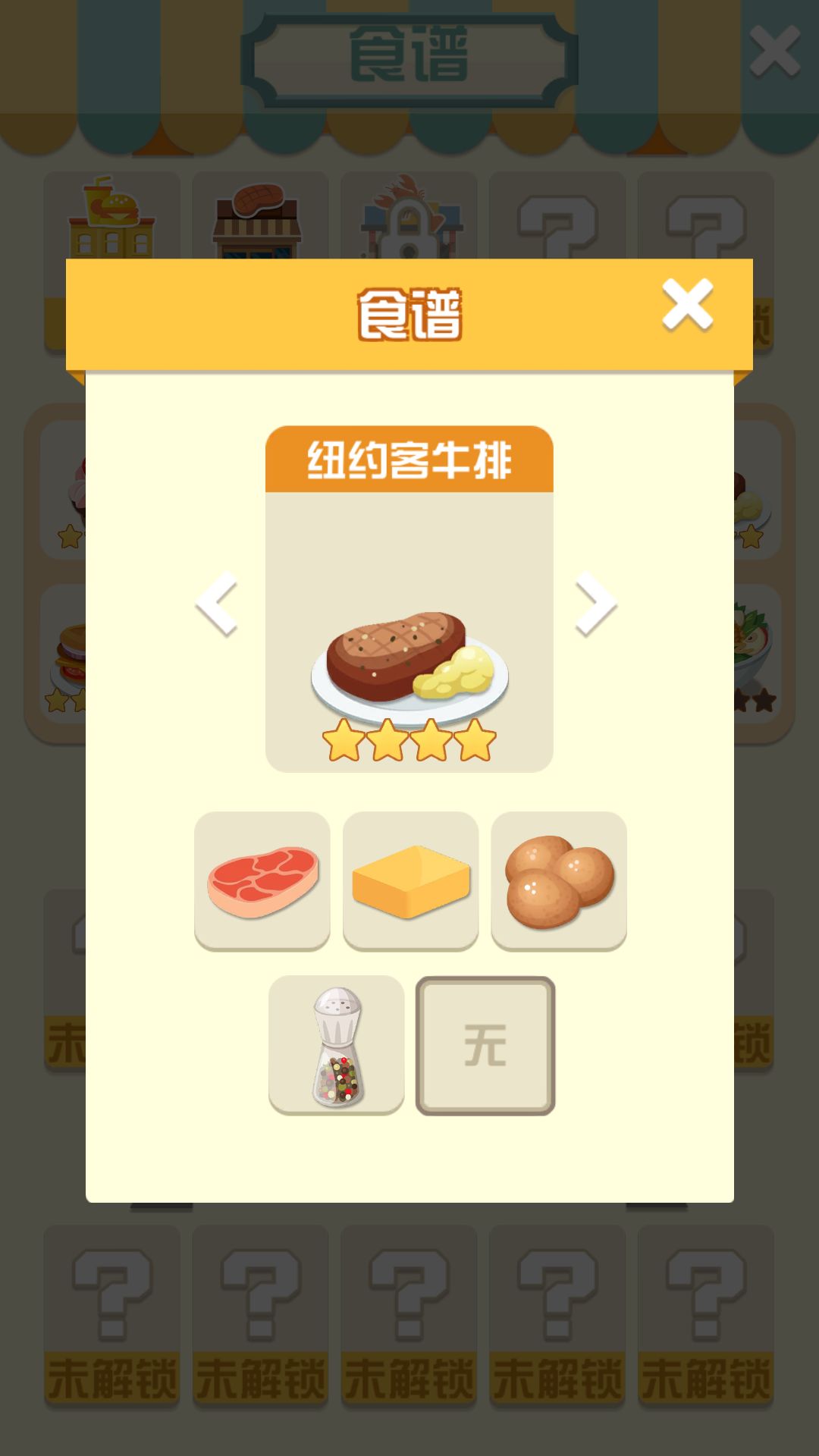
Task: Close the 食谱 recipe dialog
Action: (x=686, y=303)
